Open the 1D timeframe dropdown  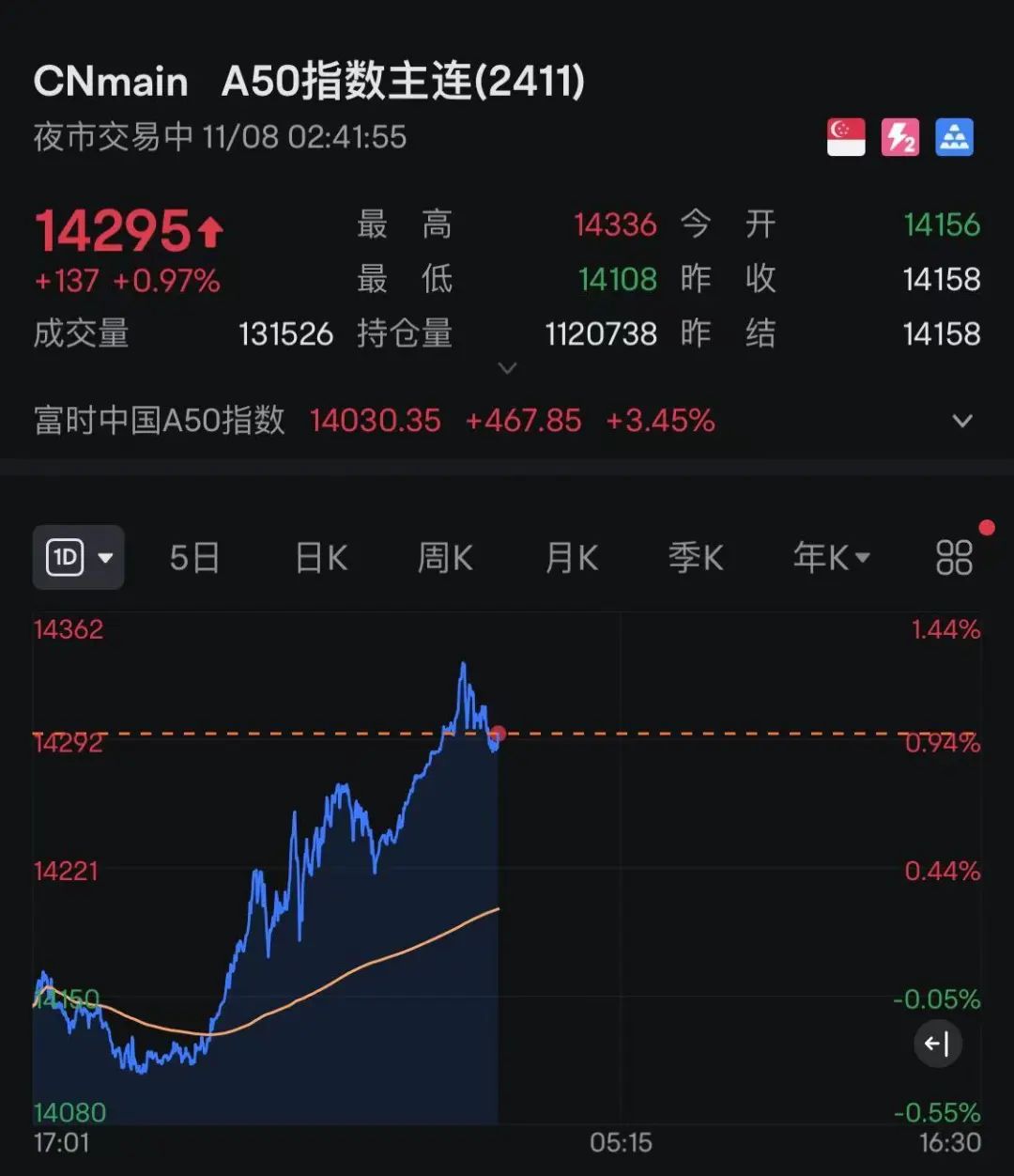[79, 558]
